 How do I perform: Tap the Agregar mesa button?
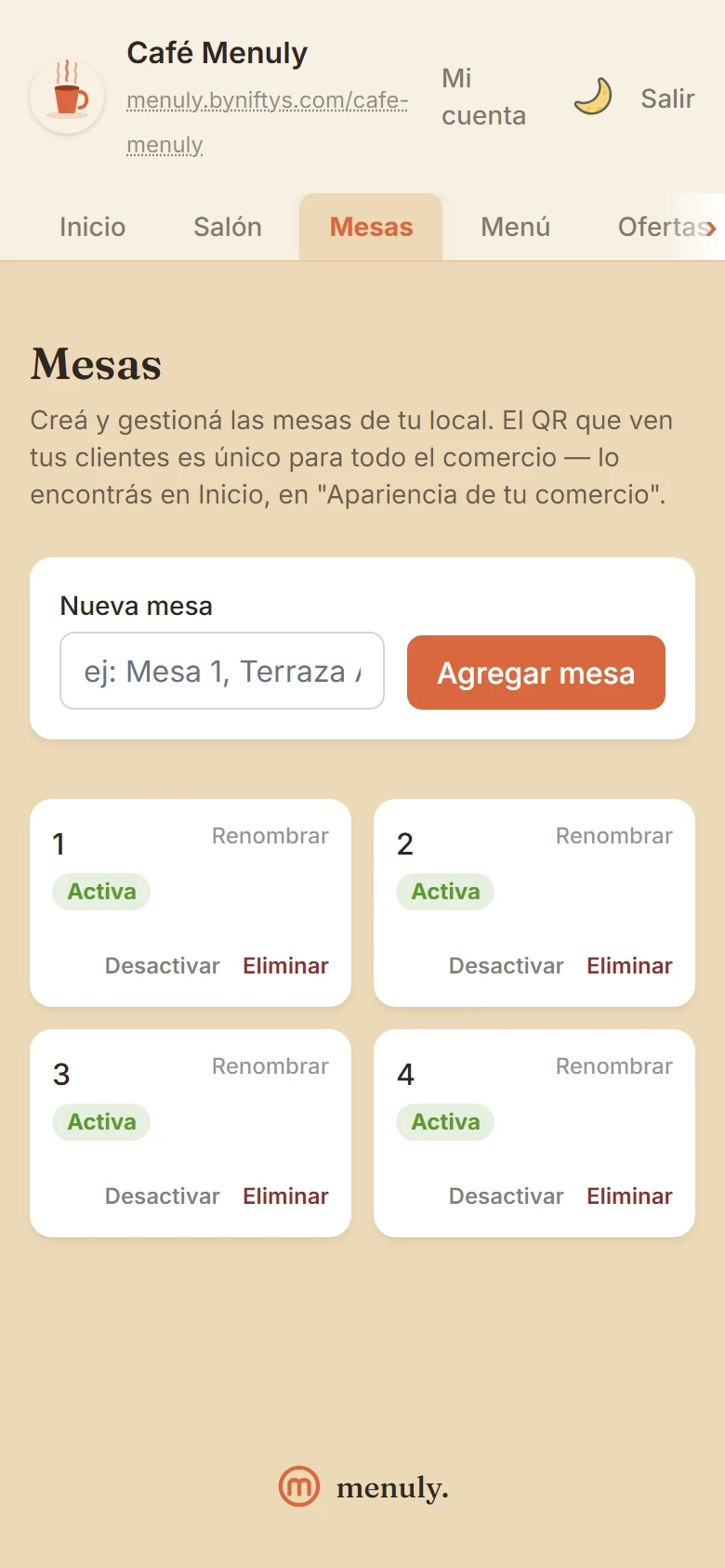(x=536, y=673)
